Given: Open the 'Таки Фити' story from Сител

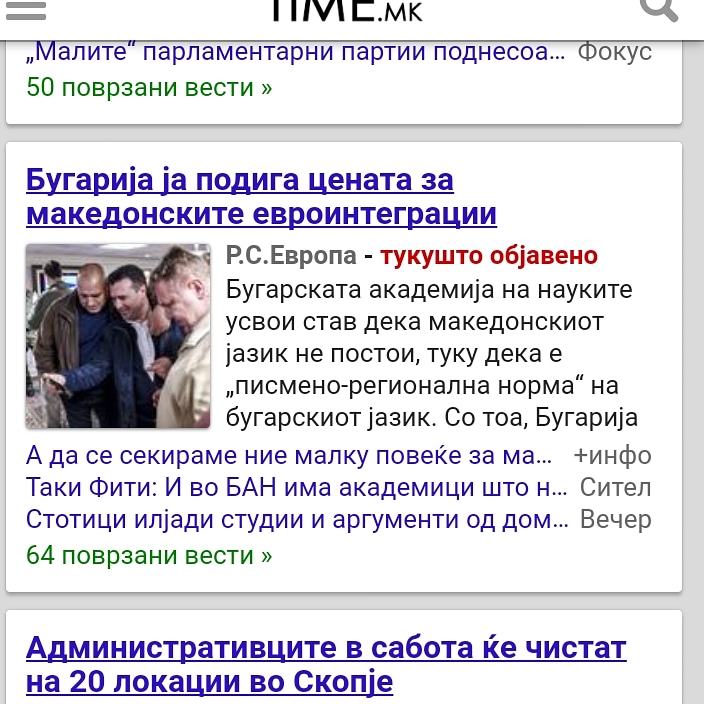Looking at the screenshot, I should pos(296,488).
